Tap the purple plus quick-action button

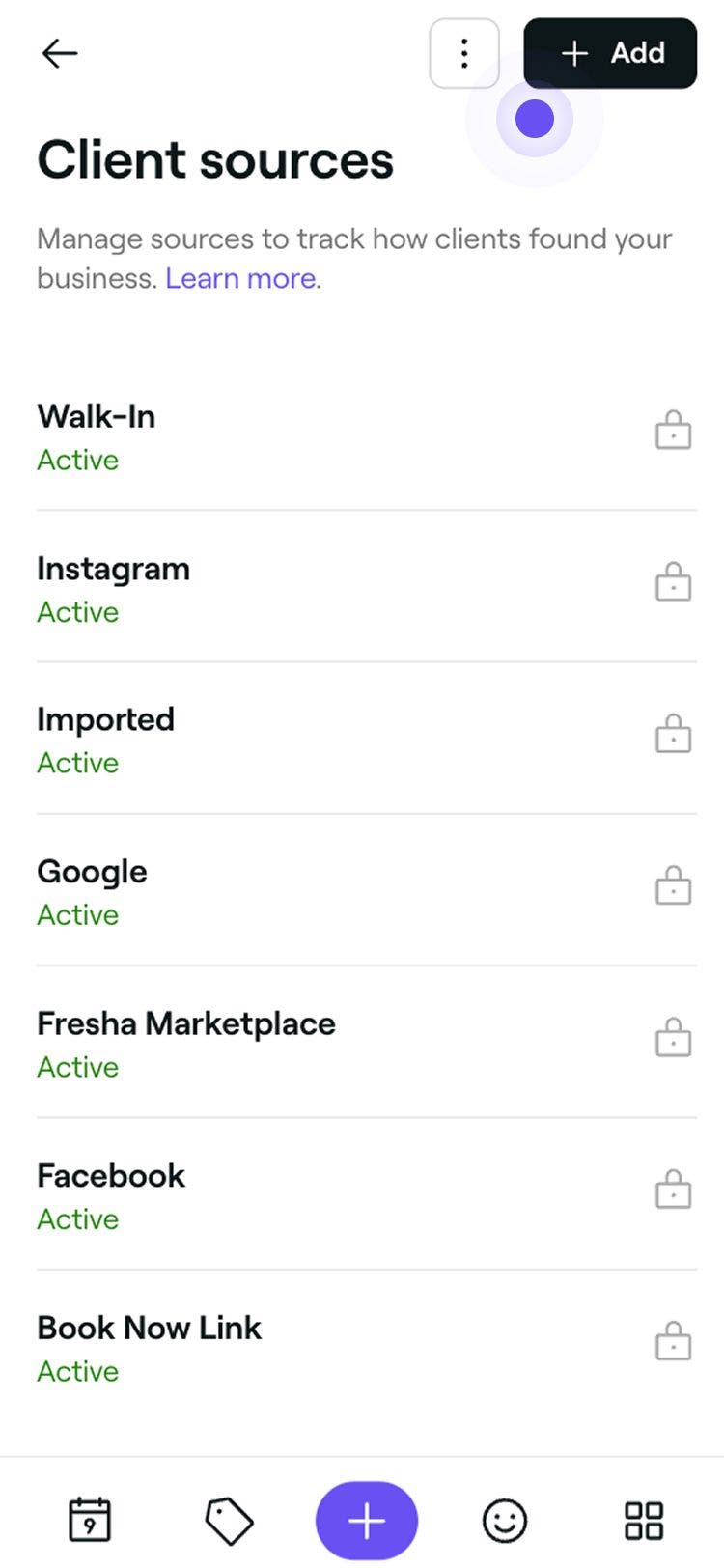[x=367, y=1521]
